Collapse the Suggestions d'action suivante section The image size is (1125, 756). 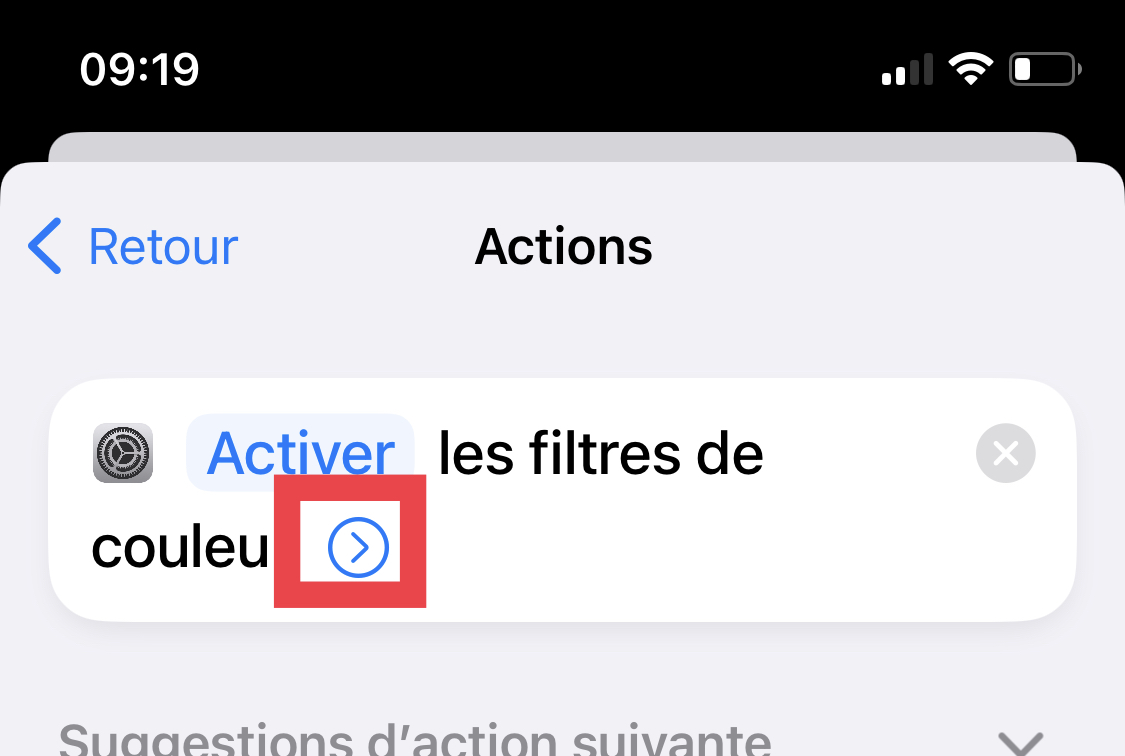[1020, 743]
